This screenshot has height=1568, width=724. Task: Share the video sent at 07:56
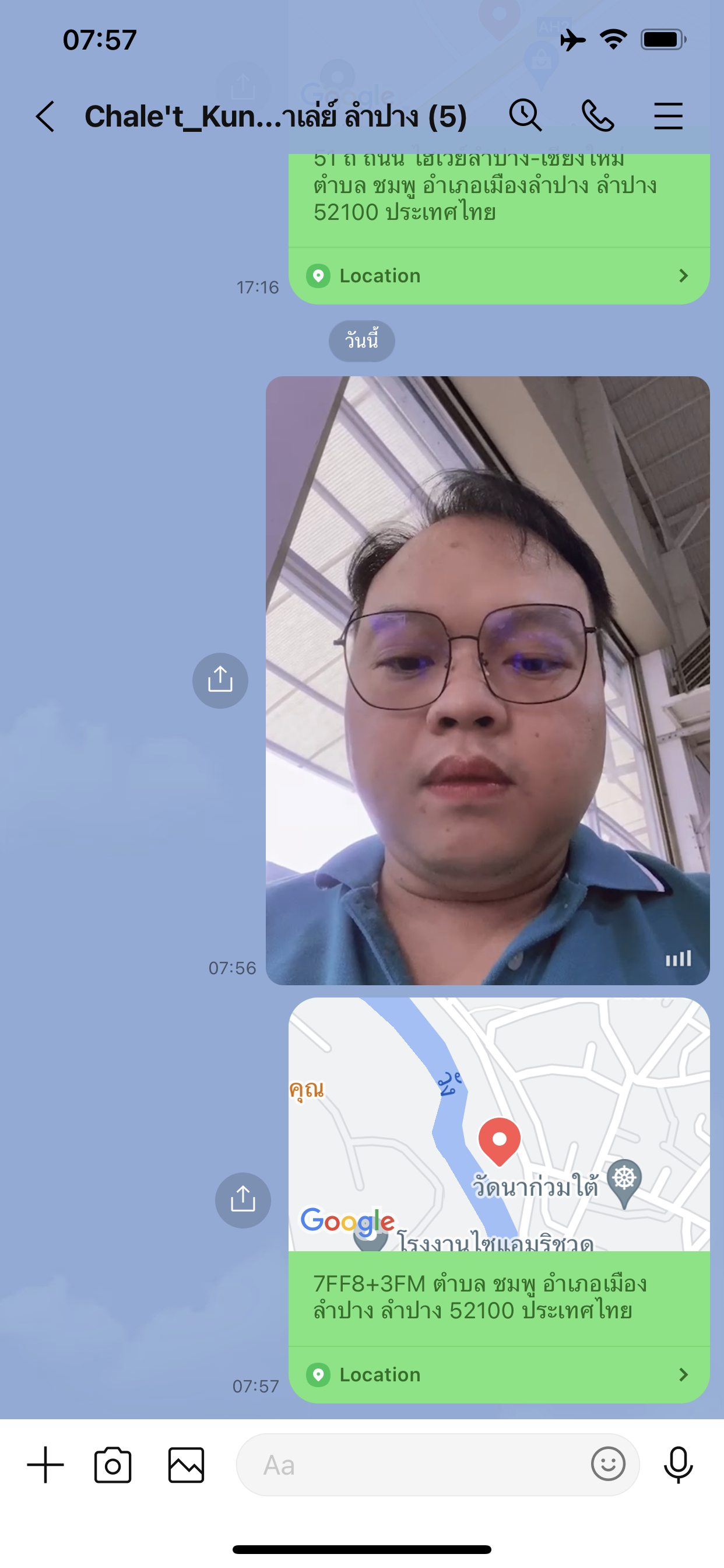point(220,680)
